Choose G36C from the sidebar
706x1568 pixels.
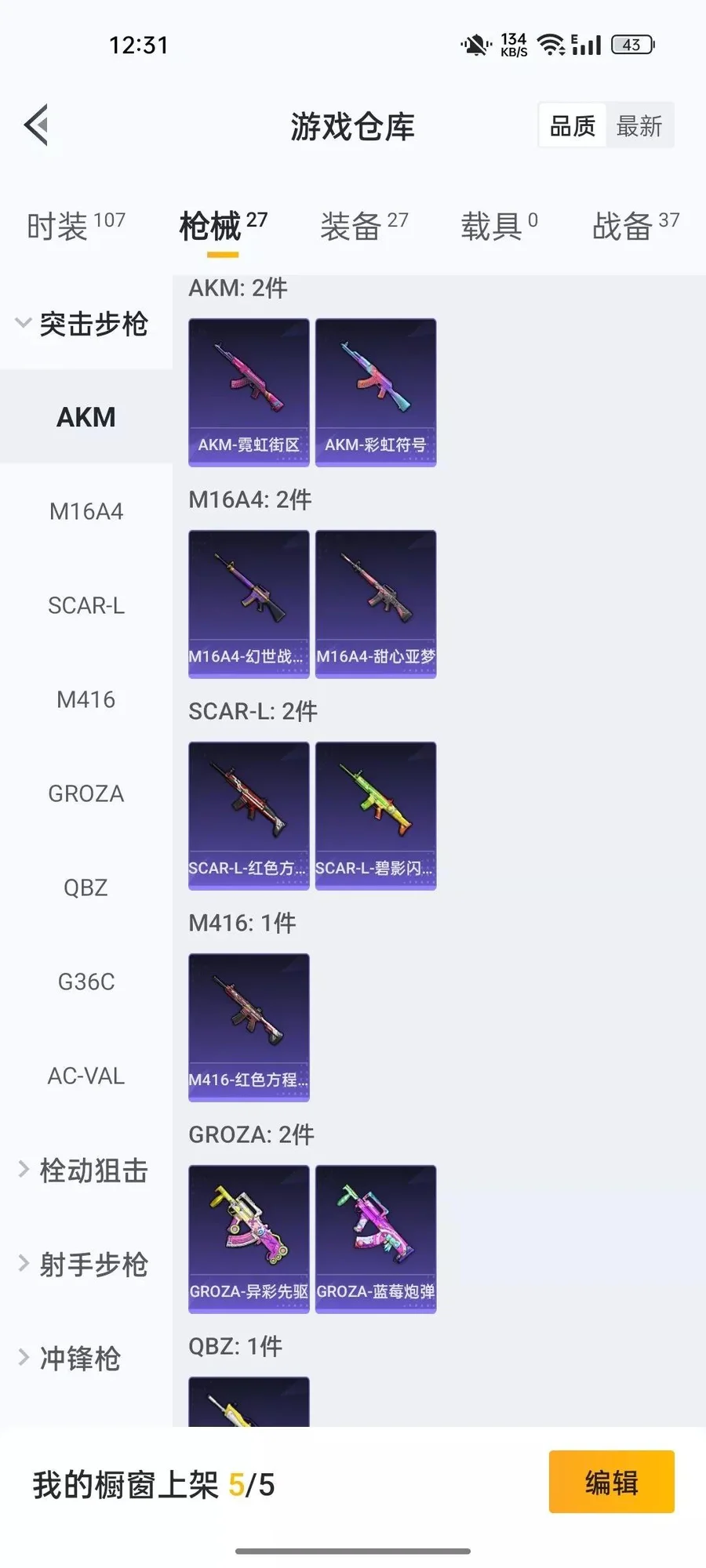(86, 982)
